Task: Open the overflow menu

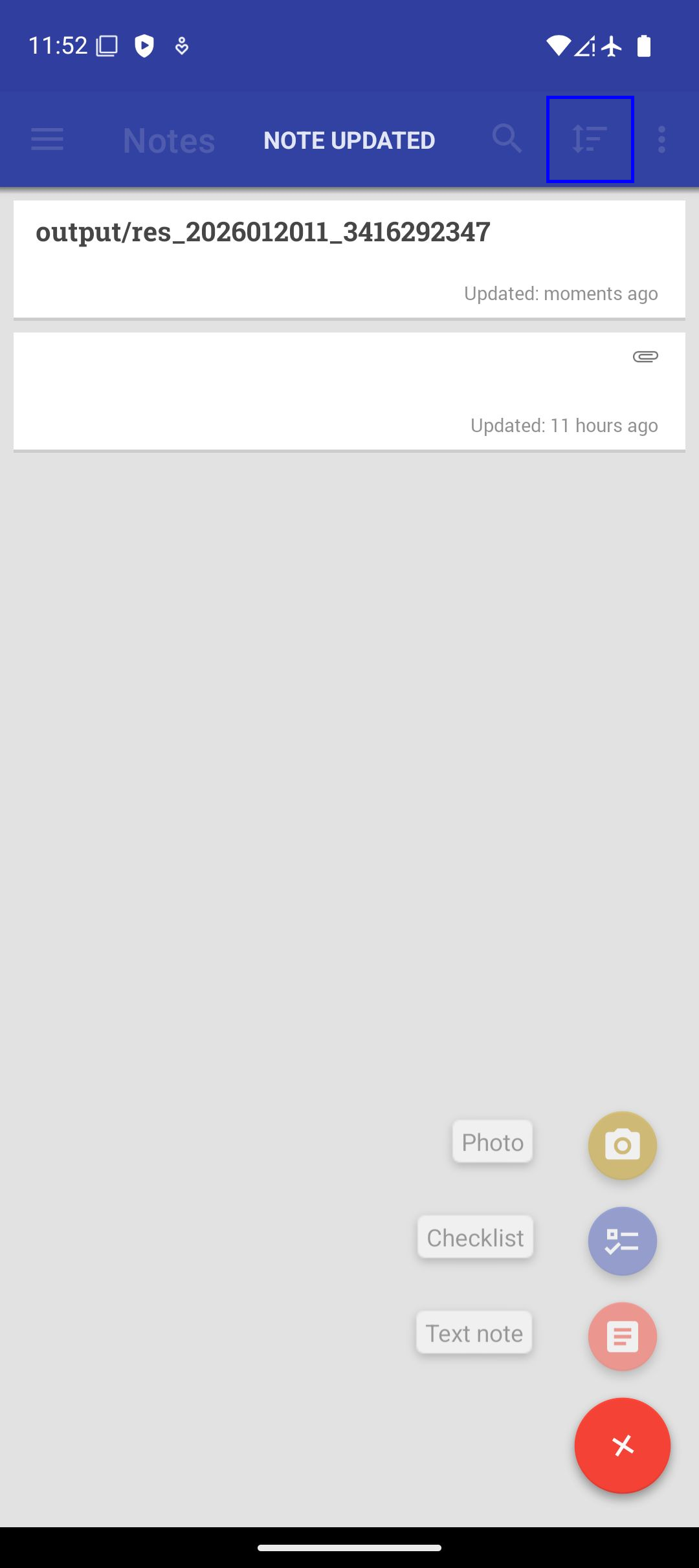Action: click(661, 140)
